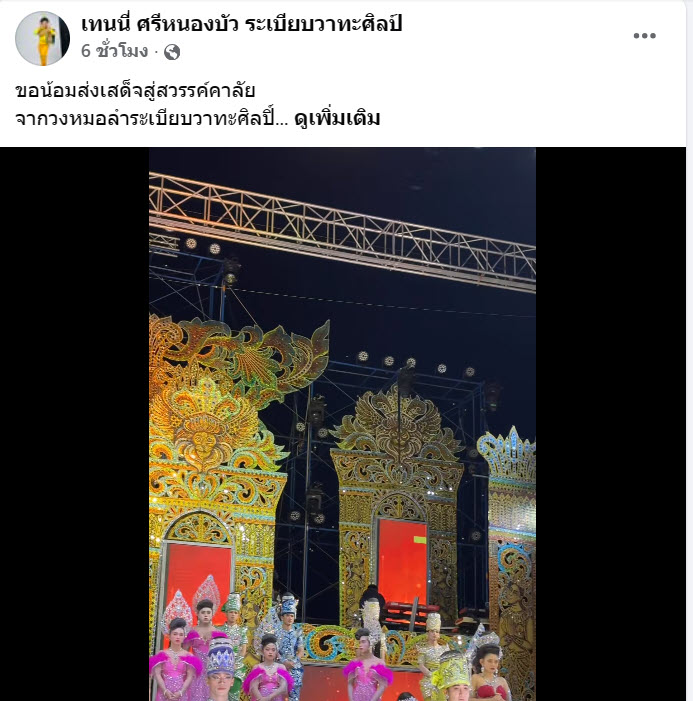Open the 6 ชั่วโมง post timestamp

(x=114, y=51)
